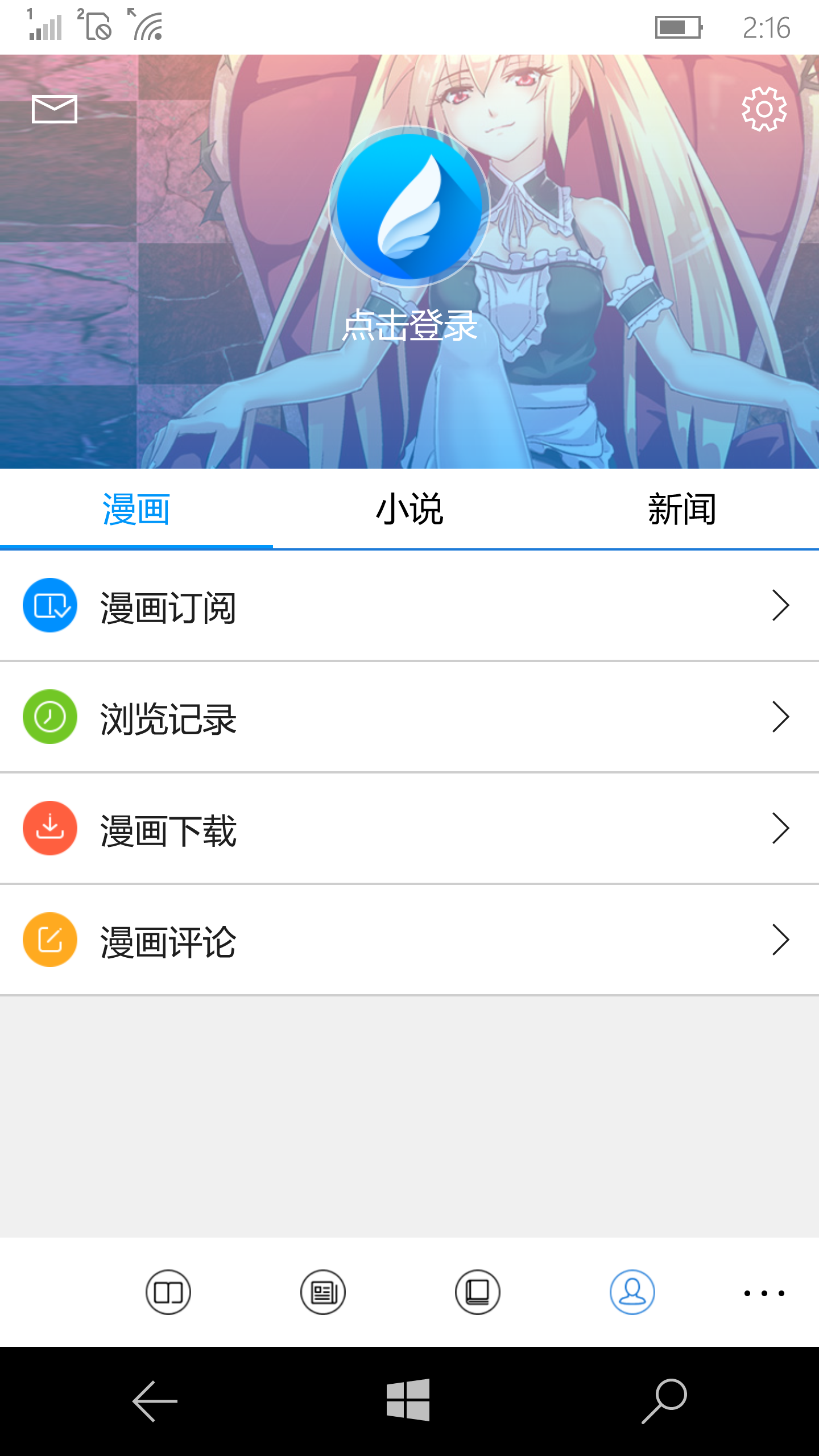Open 漫画订阅 subscriptions
819x1456 pixels.
(409, 606)
